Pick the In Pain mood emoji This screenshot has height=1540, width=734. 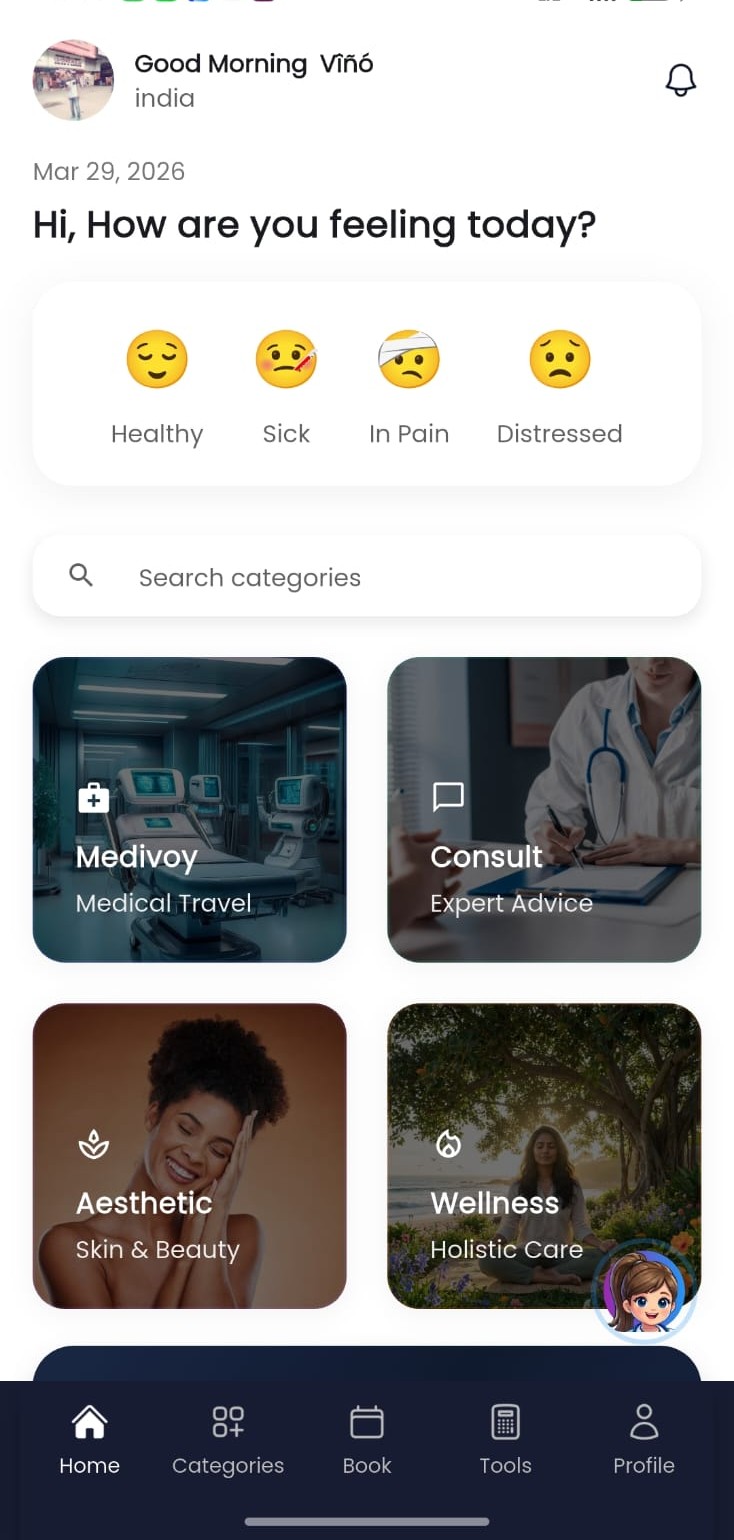(409, 358)
